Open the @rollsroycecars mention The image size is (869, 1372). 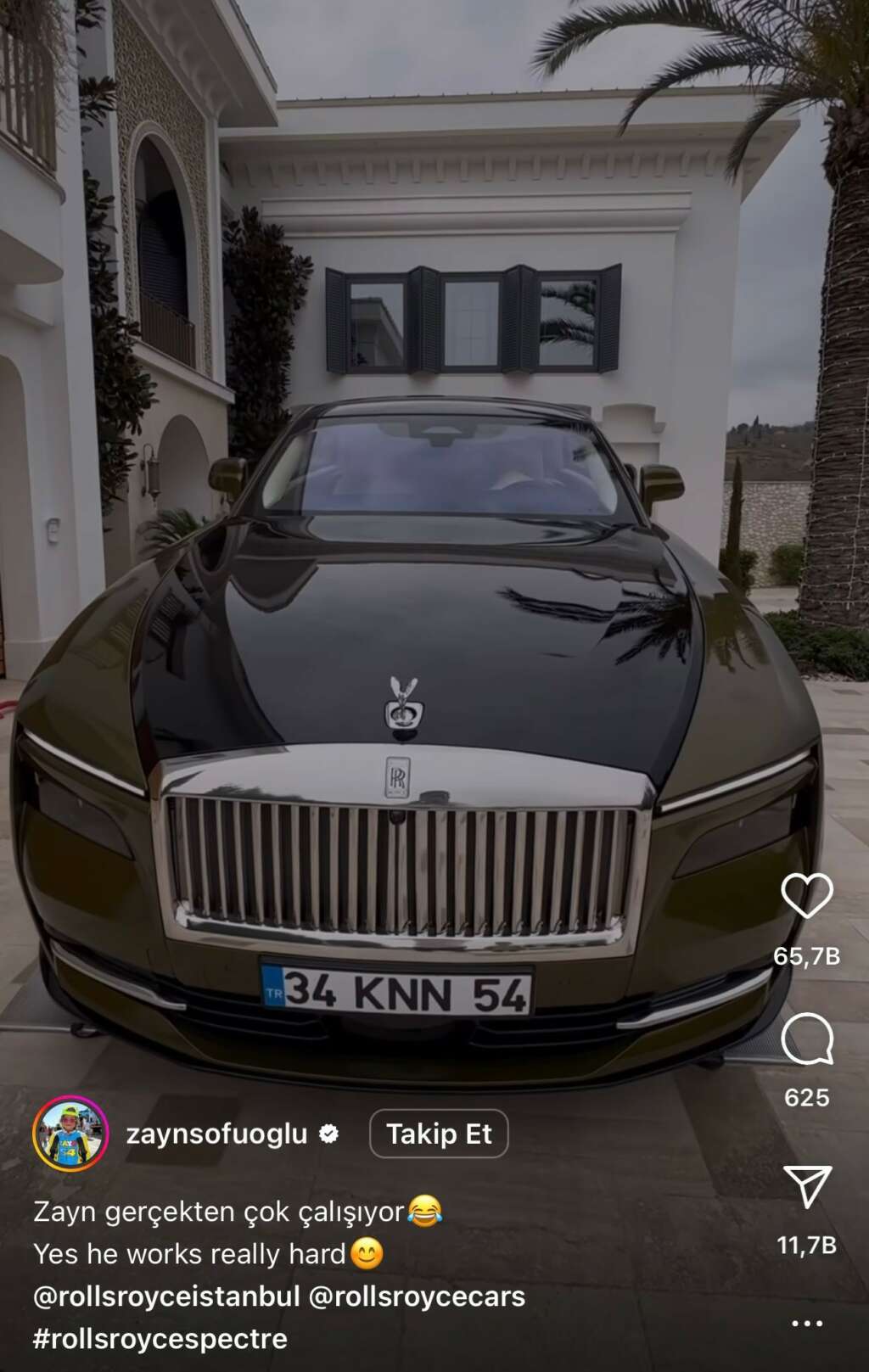click(x=417, y=1296)
